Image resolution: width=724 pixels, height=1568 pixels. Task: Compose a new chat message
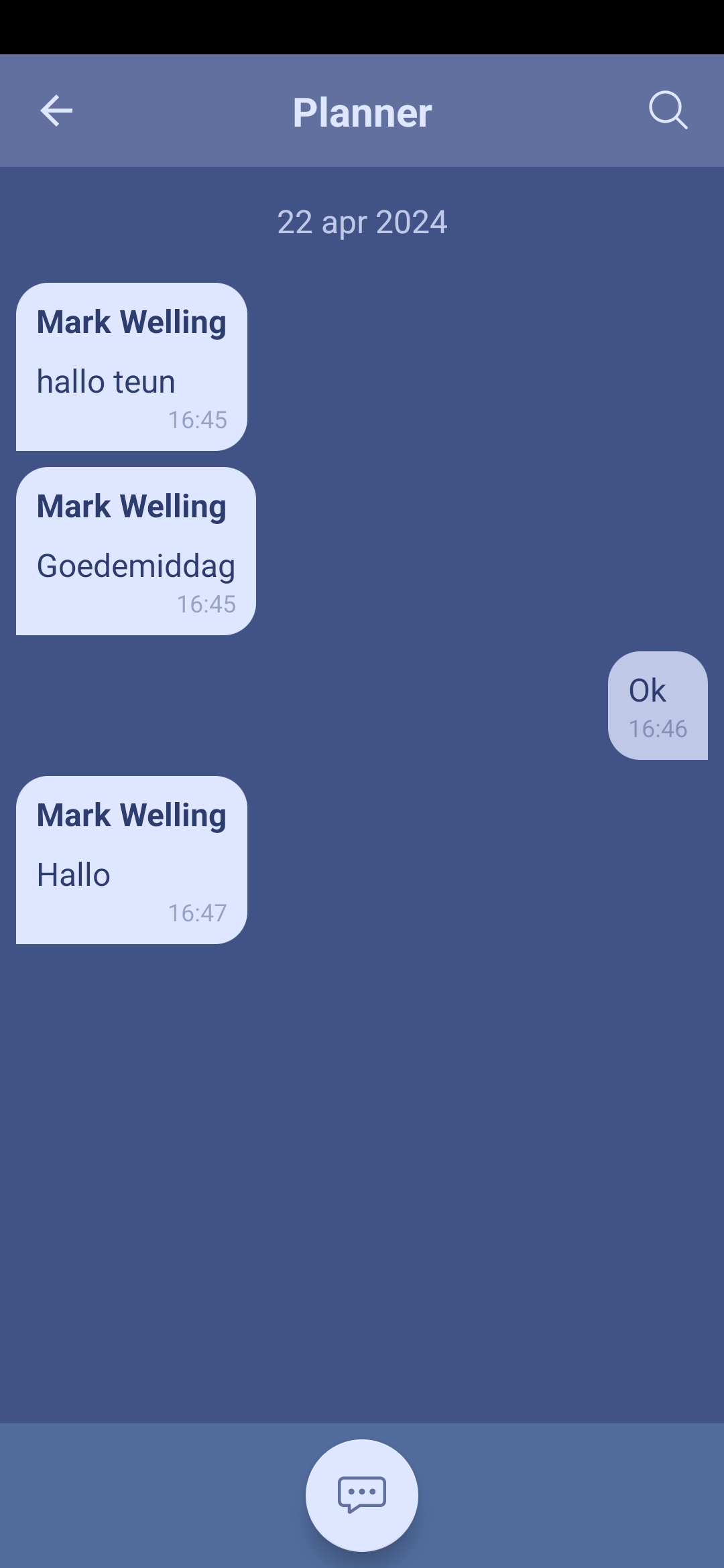point(362,1495)
